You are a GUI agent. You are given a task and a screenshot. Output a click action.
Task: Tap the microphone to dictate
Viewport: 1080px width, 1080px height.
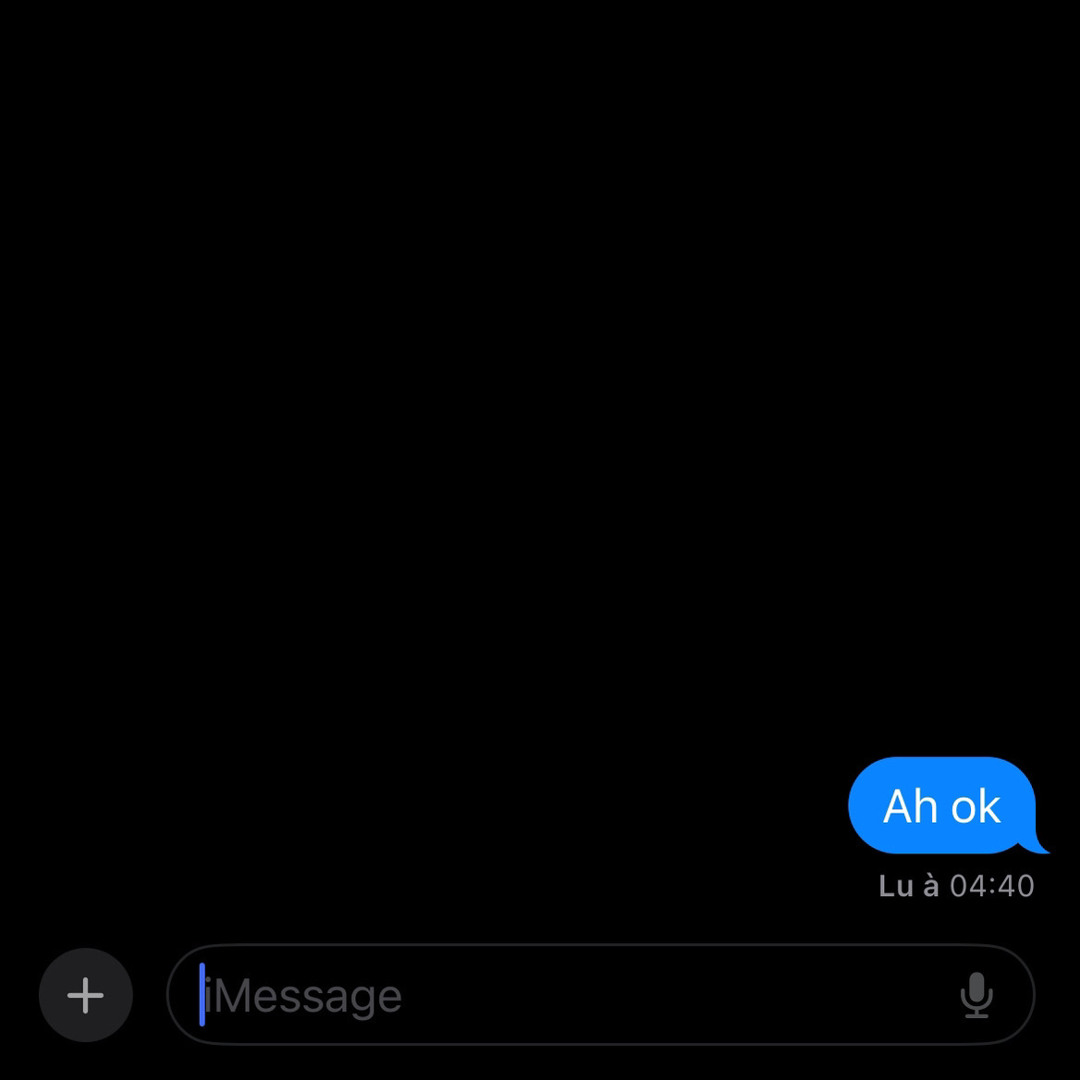click(x=976, y=995)
